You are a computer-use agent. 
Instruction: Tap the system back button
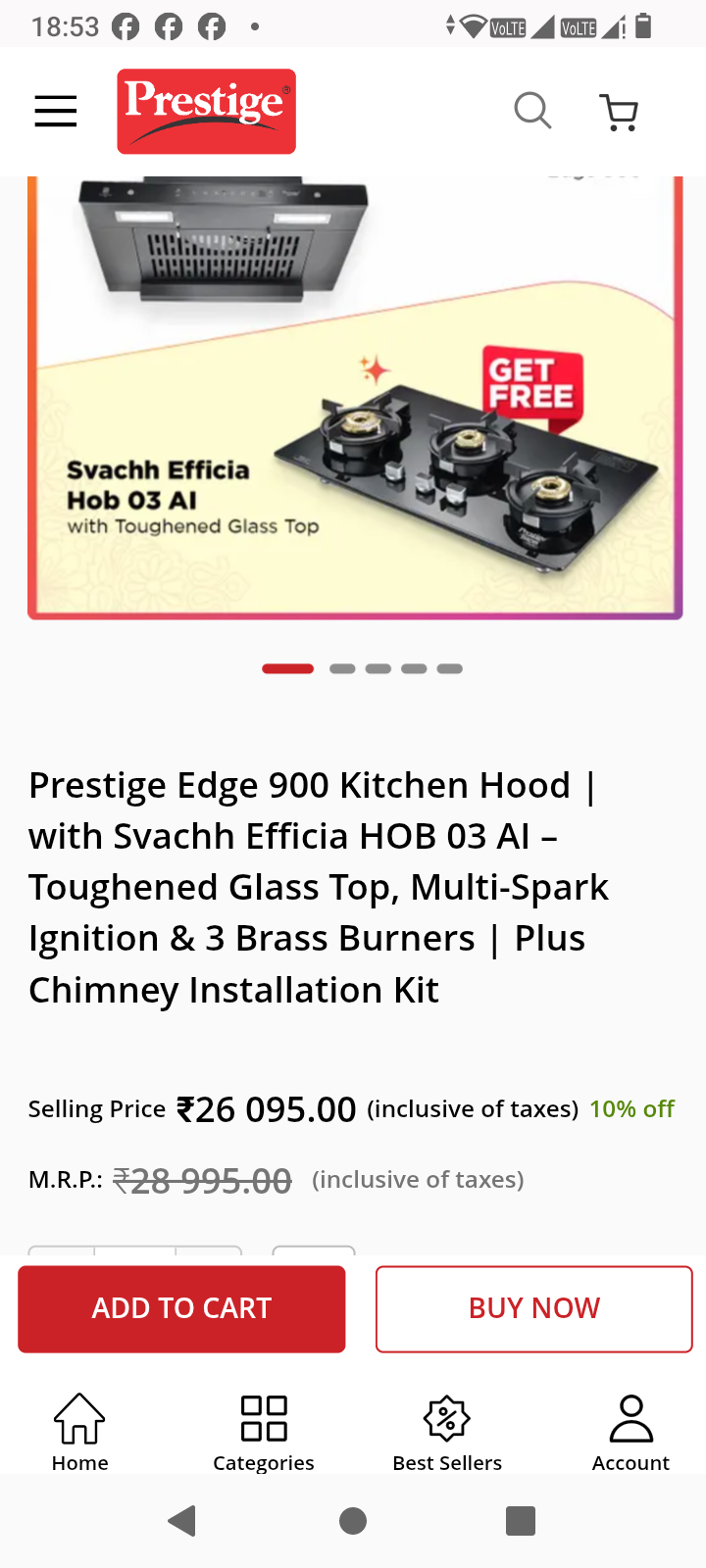182,1521
